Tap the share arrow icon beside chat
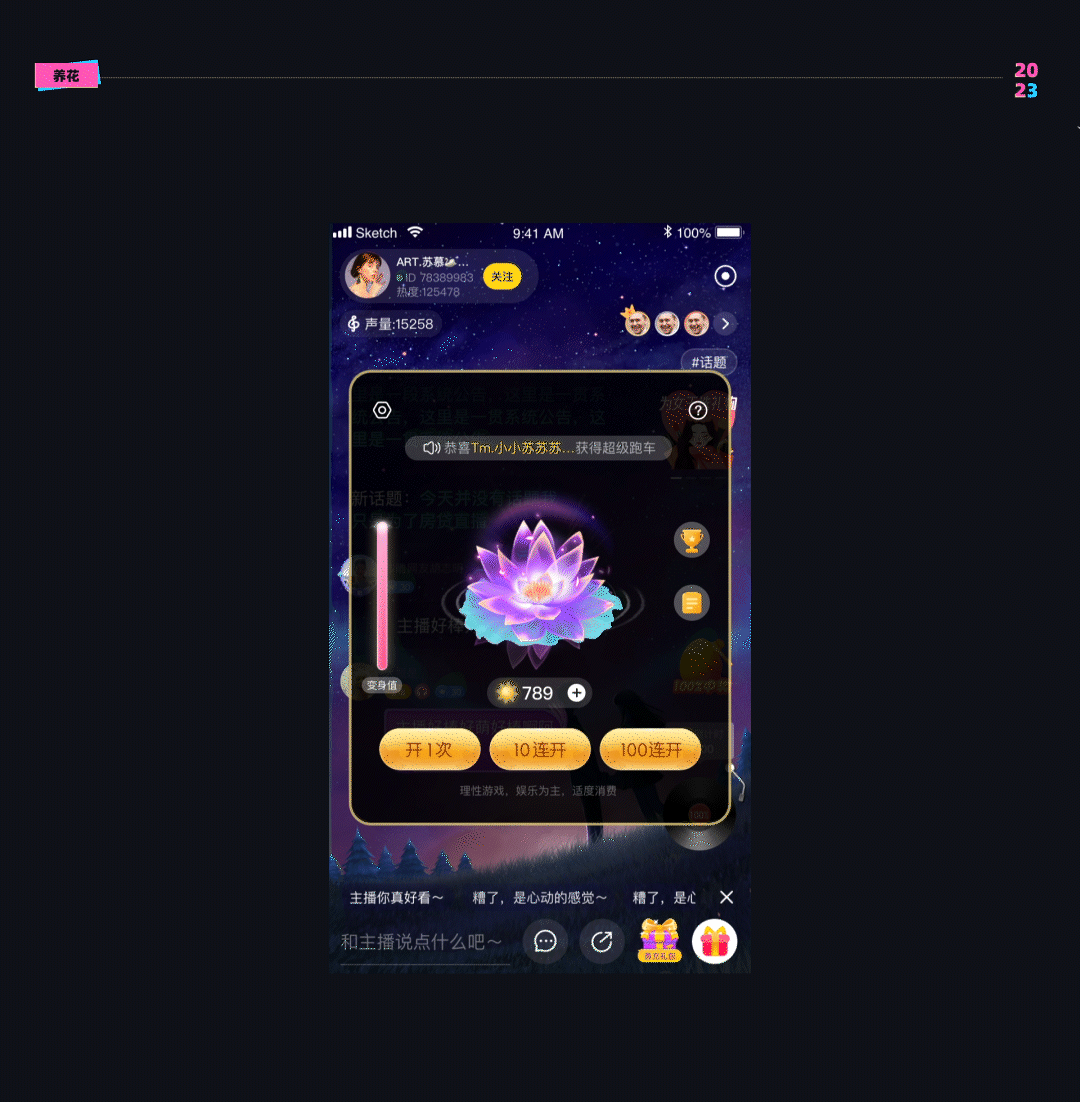This screenshot has width=1080, height=1102. 601,941
